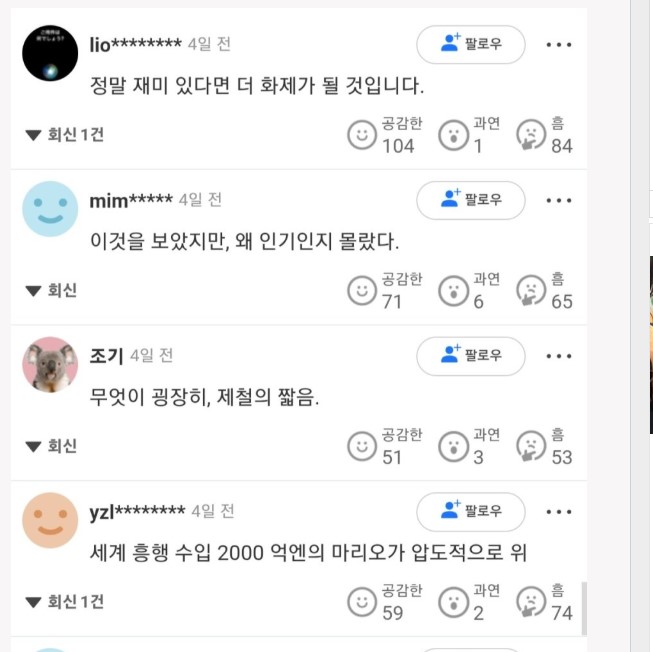653x652 pixels.
Task: Follow user lio********
Action: click(470, 44)
